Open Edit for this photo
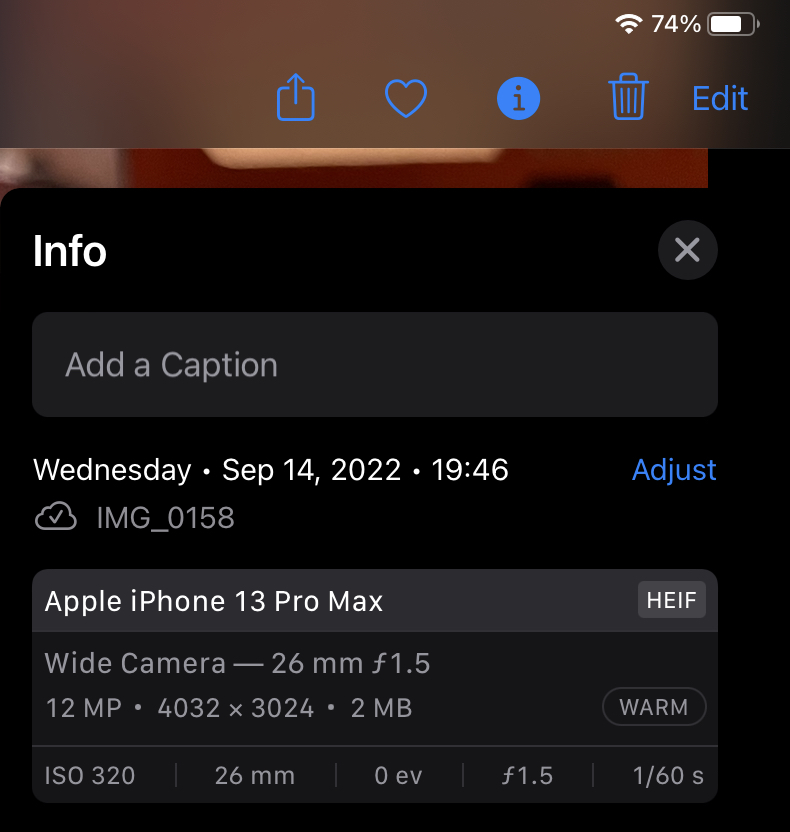Screen dimensions: 790x832 [720, 98]
